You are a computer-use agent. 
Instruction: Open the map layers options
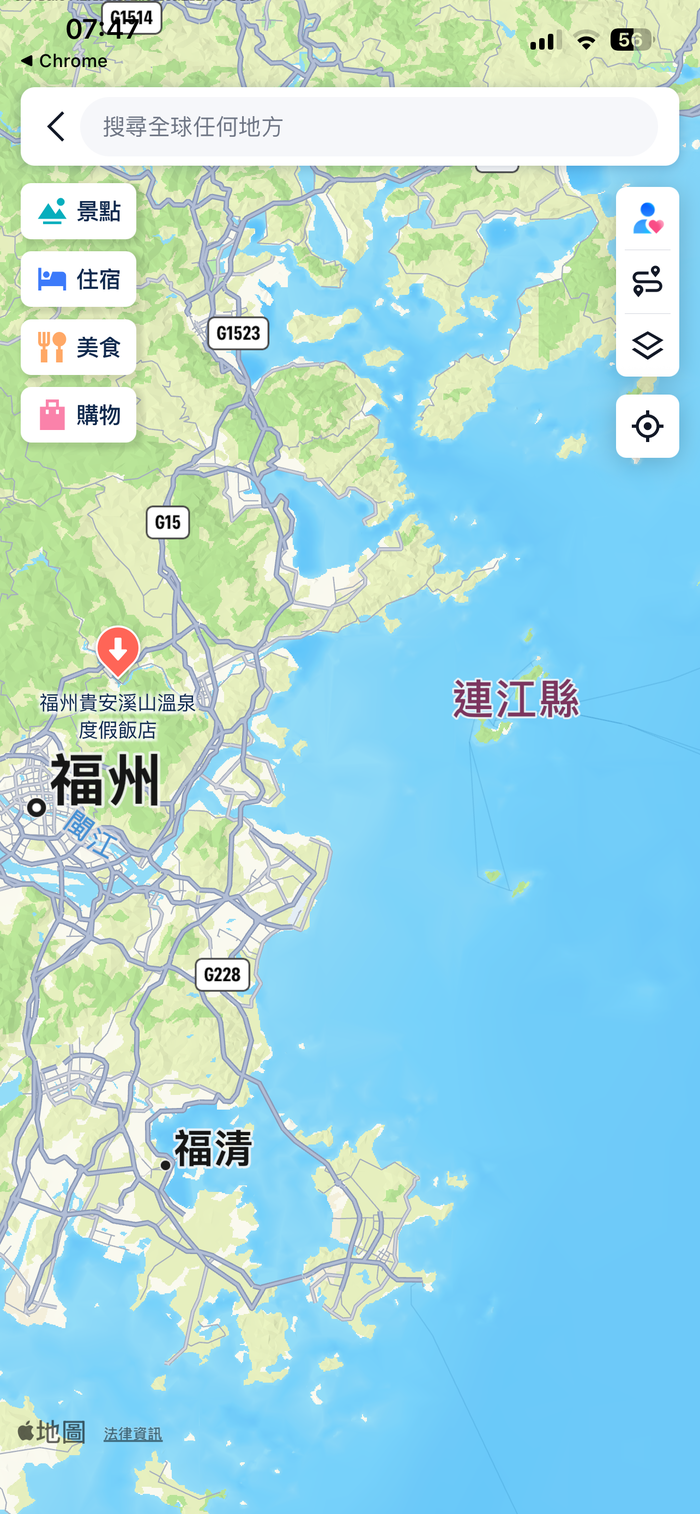coord(648,345)
